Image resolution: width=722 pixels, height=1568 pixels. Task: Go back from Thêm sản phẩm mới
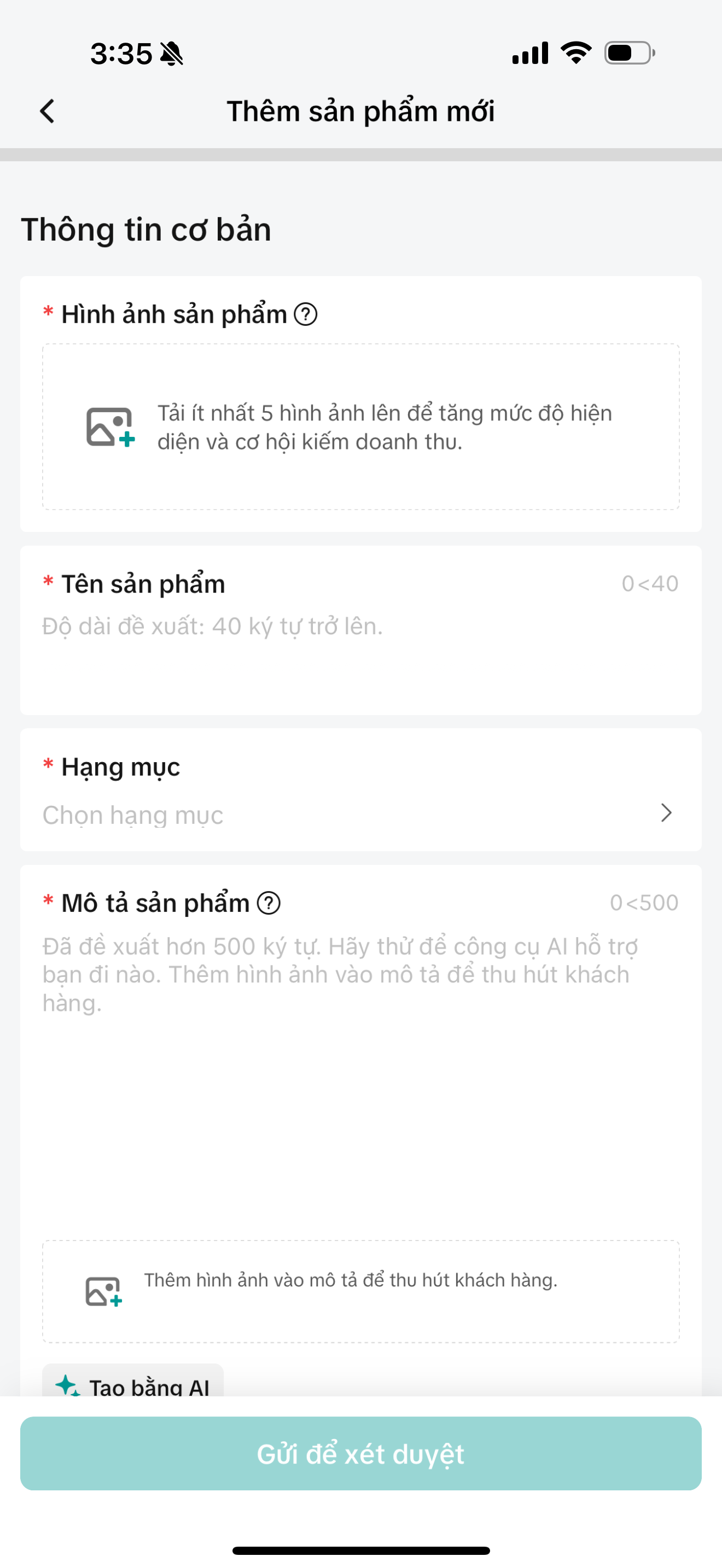(x=47, y=112)
